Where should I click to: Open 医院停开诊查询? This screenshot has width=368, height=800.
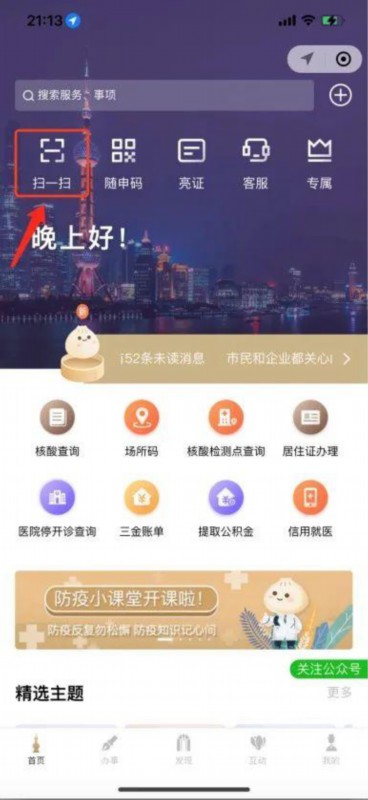[x=57, y=509]
